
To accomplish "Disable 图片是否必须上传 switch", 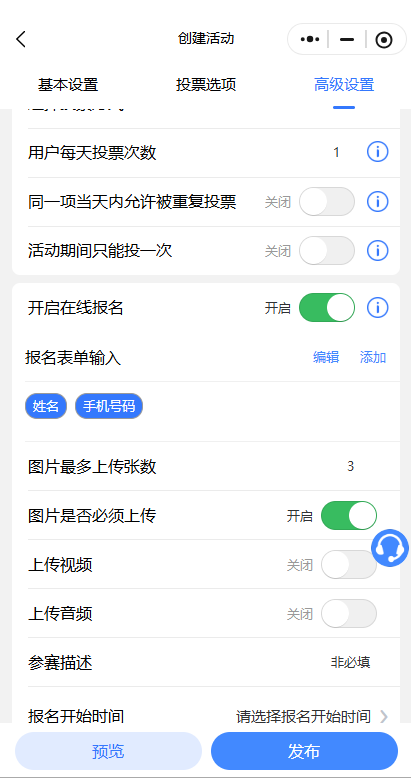I will pyautogui.click(x=349, y=516).
